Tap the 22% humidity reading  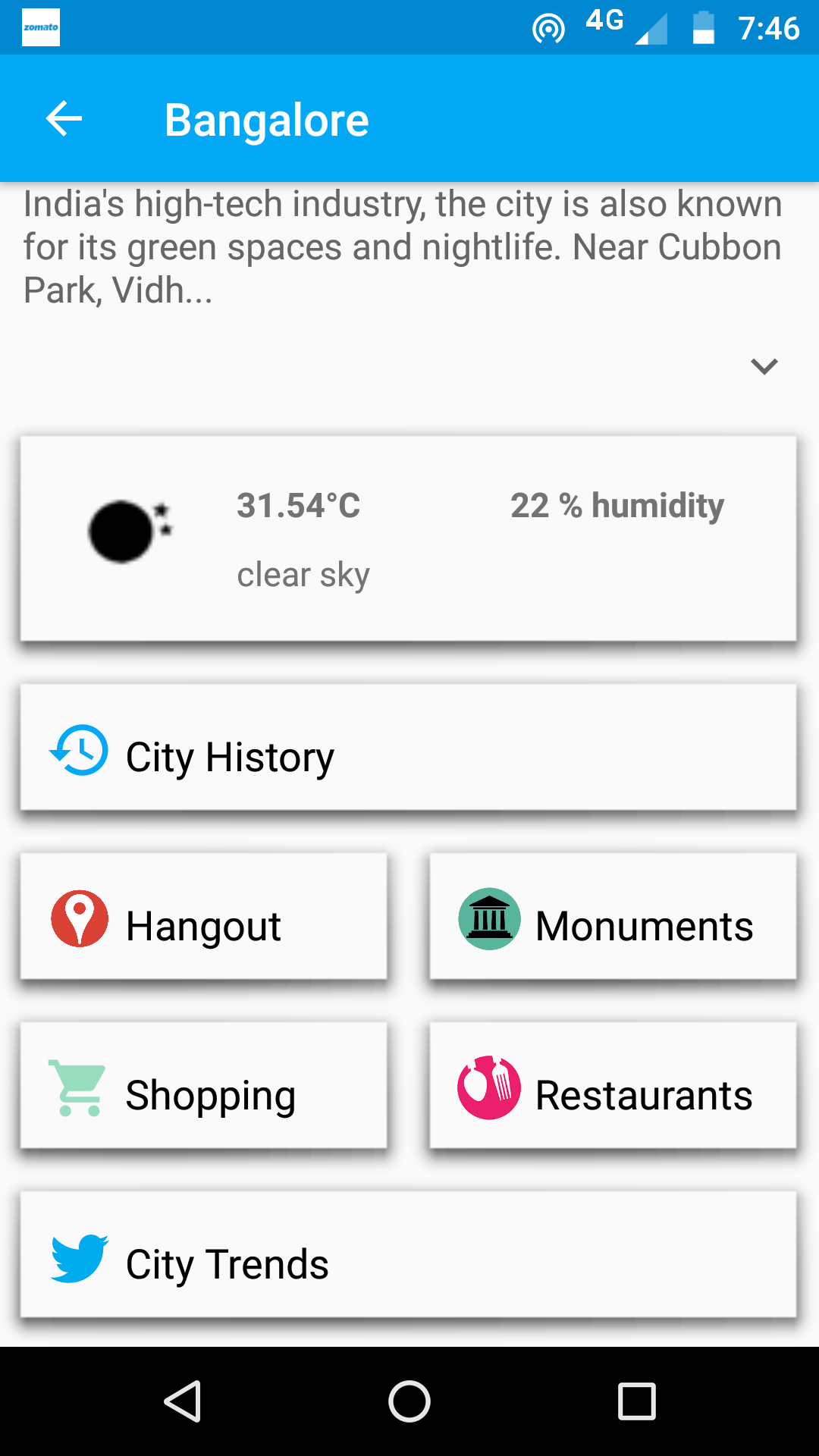(x=617, y=506)
